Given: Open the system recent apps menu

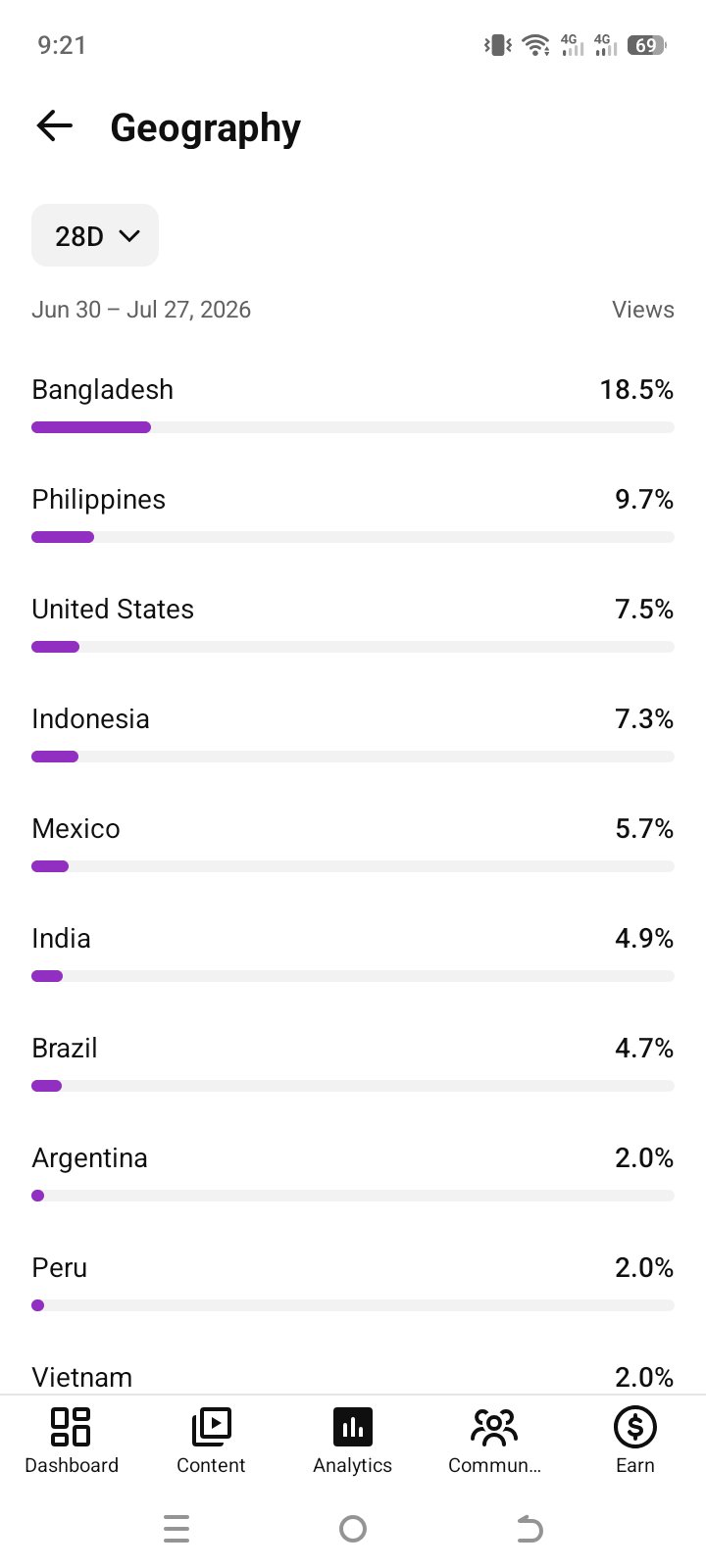Looking at the screenshot, I should point(176,1529).
